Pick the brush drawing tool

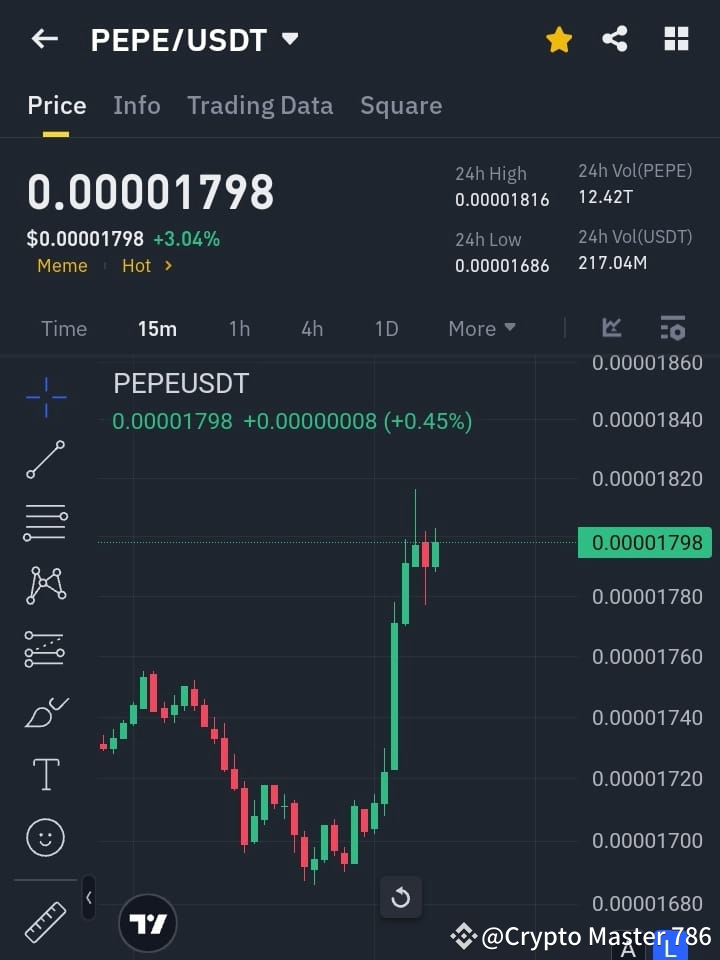[45, 712]
